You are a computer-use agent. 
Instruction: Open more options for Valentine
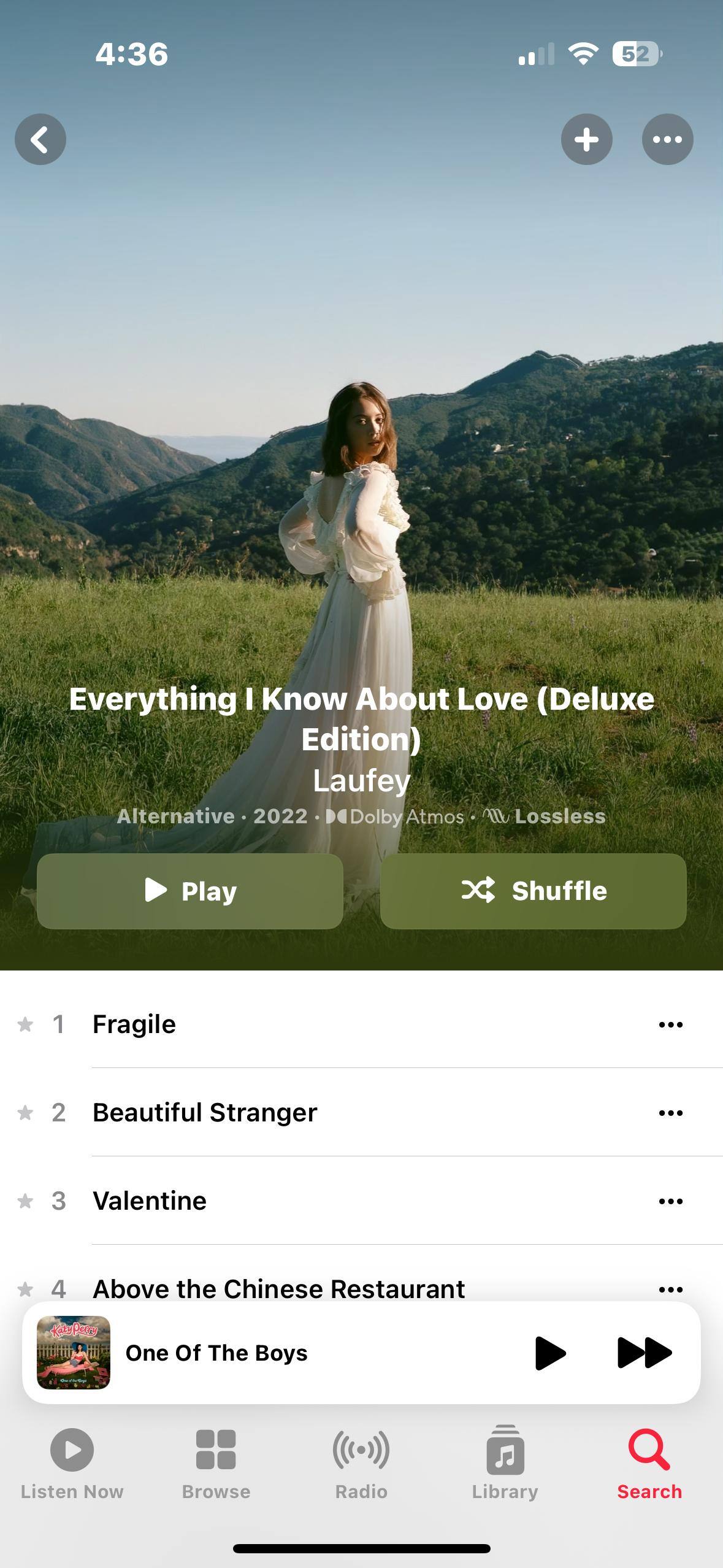(x=670, y=1201)
